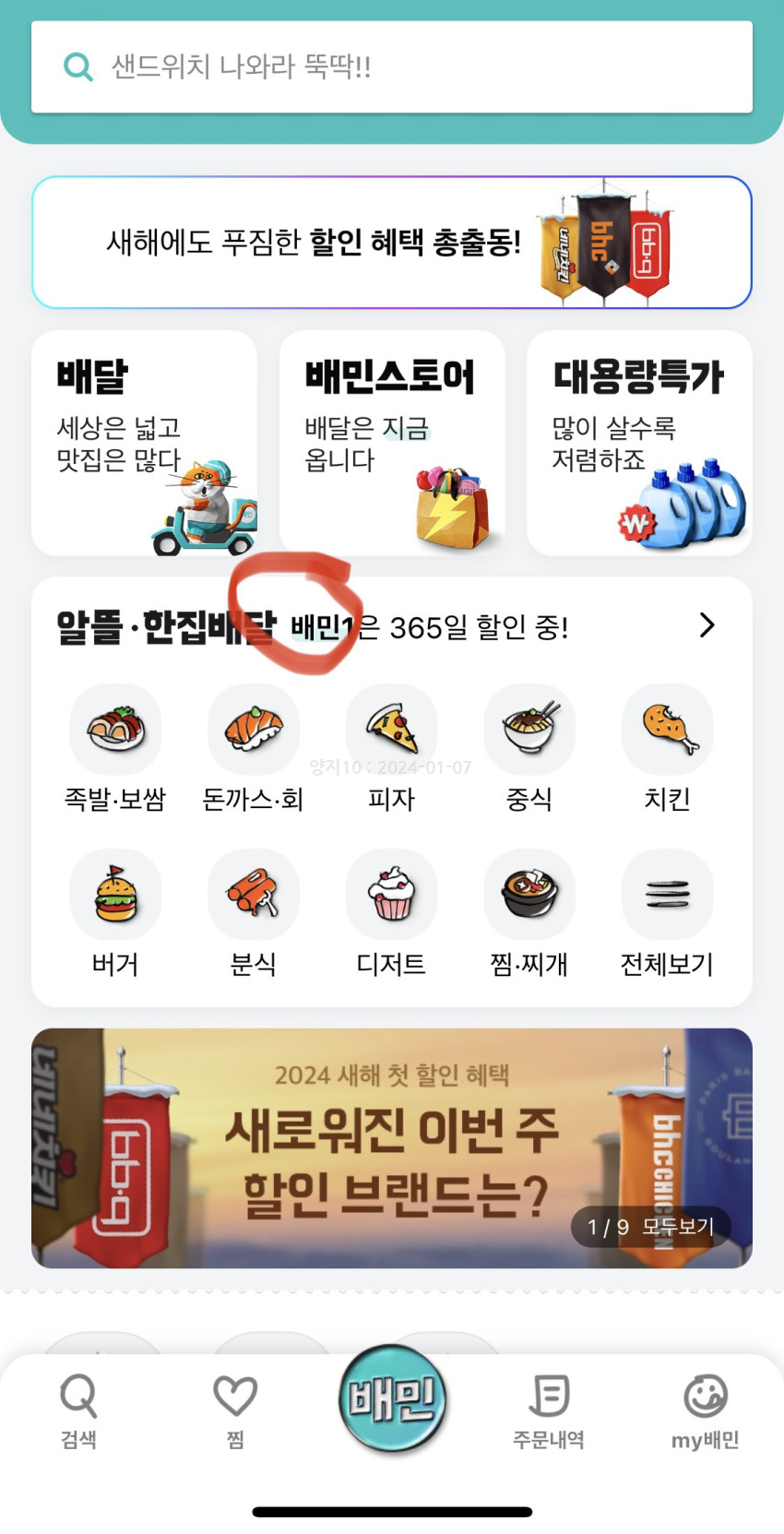This screenshot has width=784, height=1534.
Task: Open the 대용량특가 card
Action: point(638,443)
